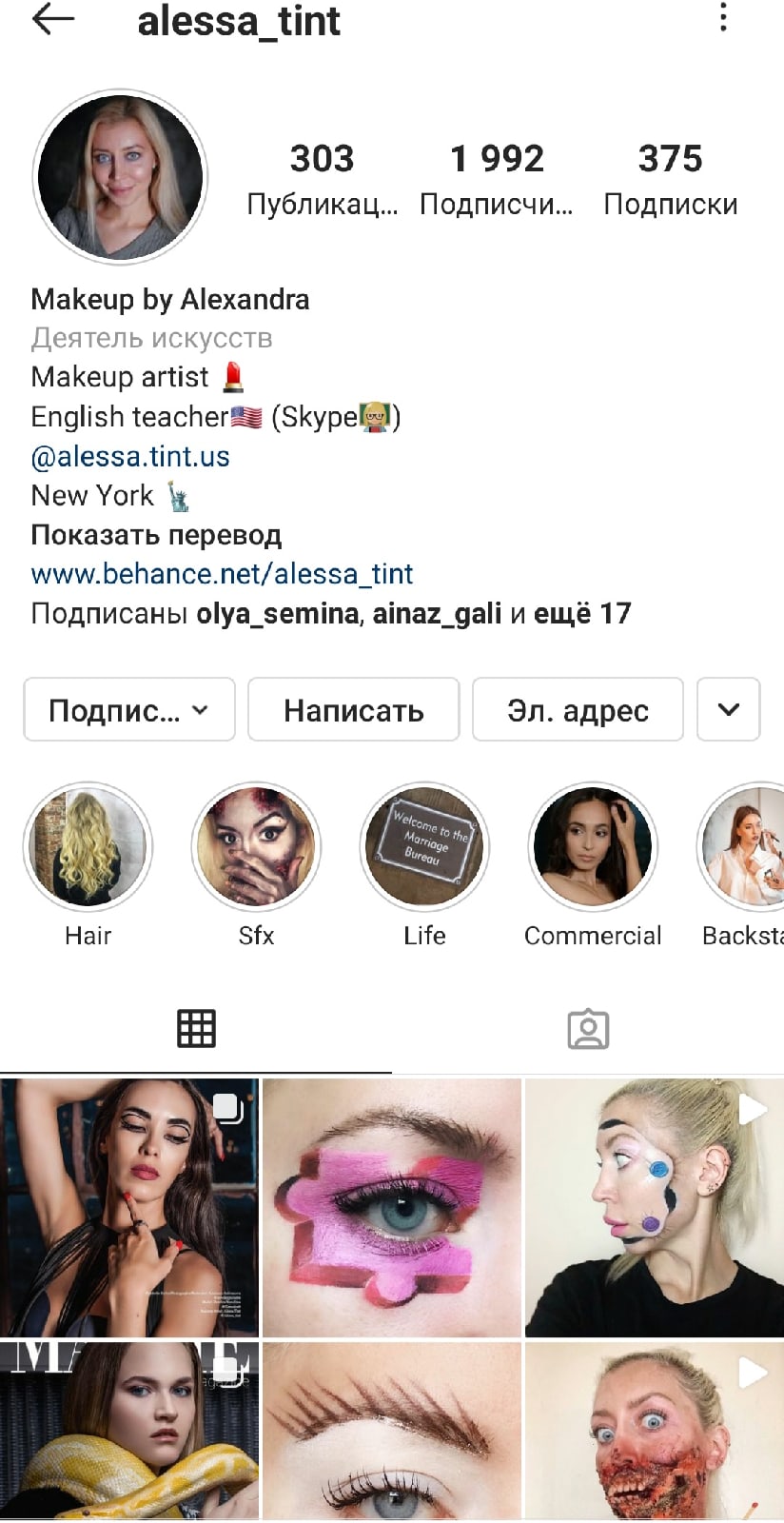Open the @alessa.tint.us mention link
This screenshot has width=784, height=1523.
click(130, 456)
